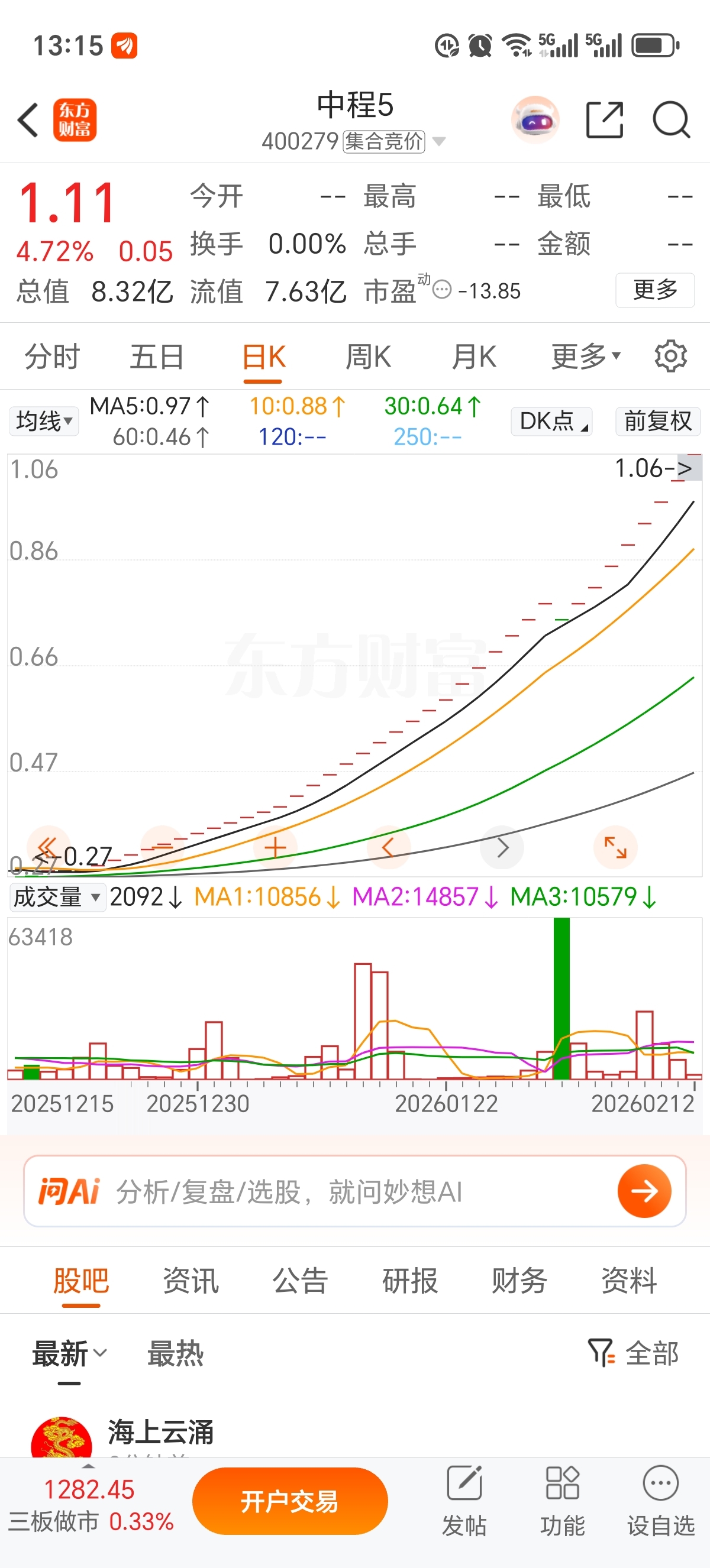710x1568 pixels.
Task: Switch to the 分时 chart tab
Action: pyautogui.click(x=53, y=357)
